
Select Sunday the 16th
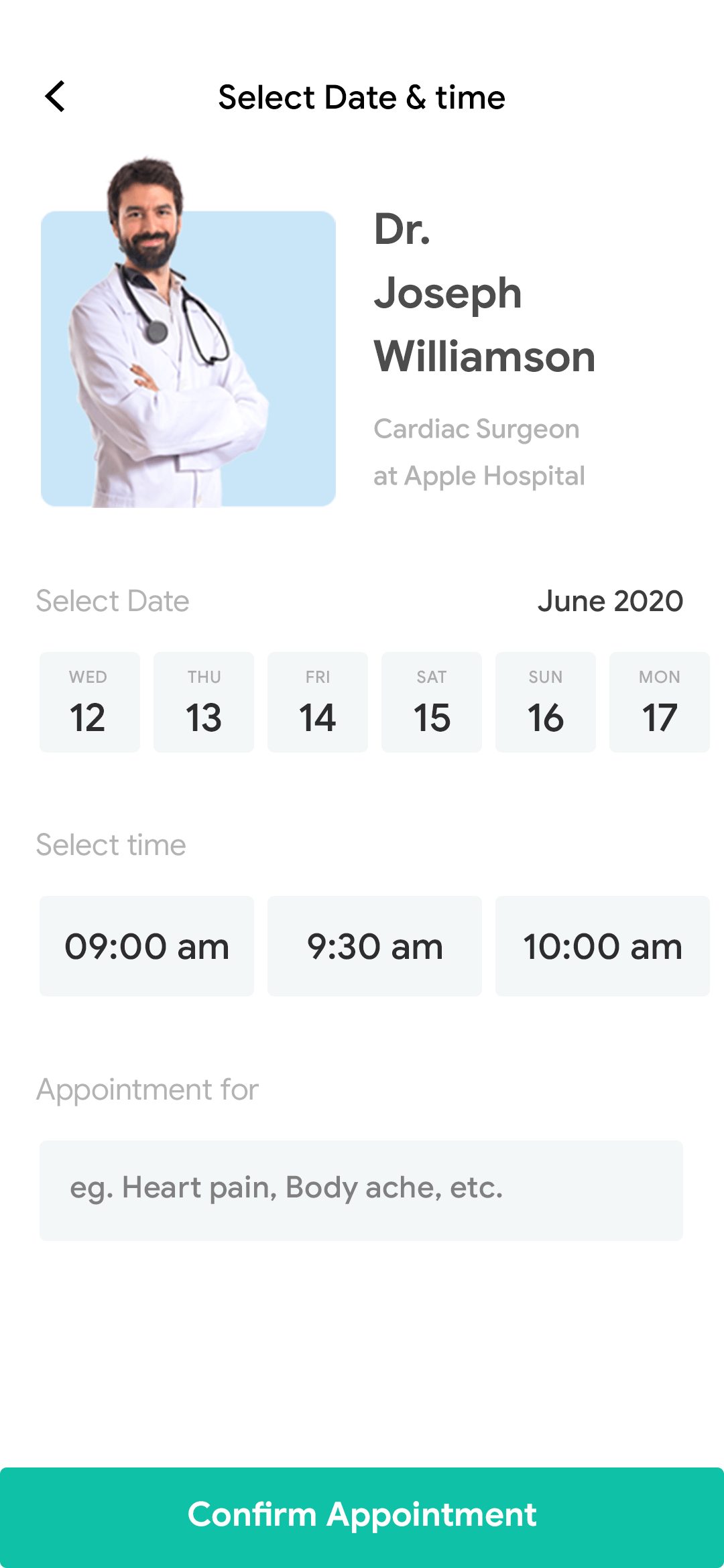(546, 702)
